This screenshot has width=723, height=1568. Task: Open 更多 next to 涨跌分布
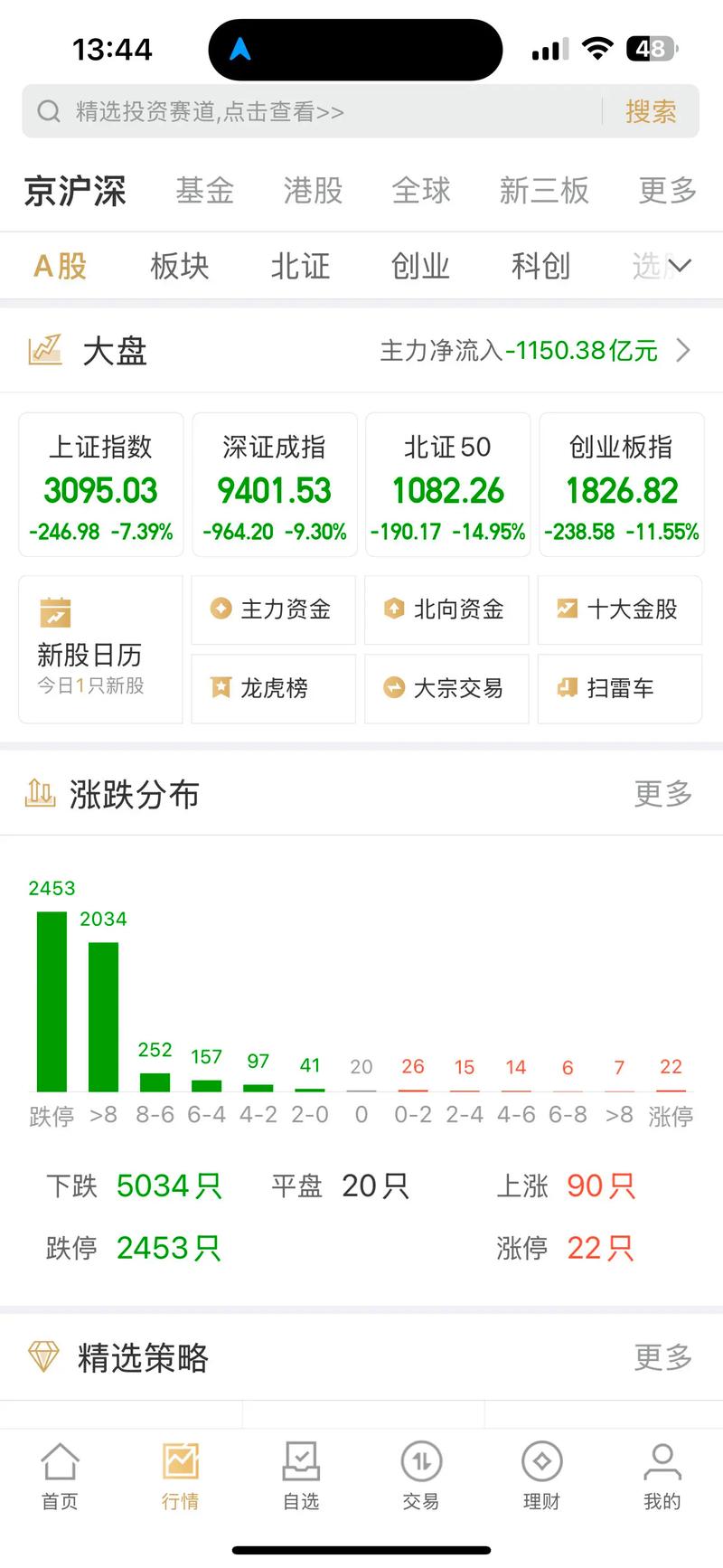tap(662, 795)
